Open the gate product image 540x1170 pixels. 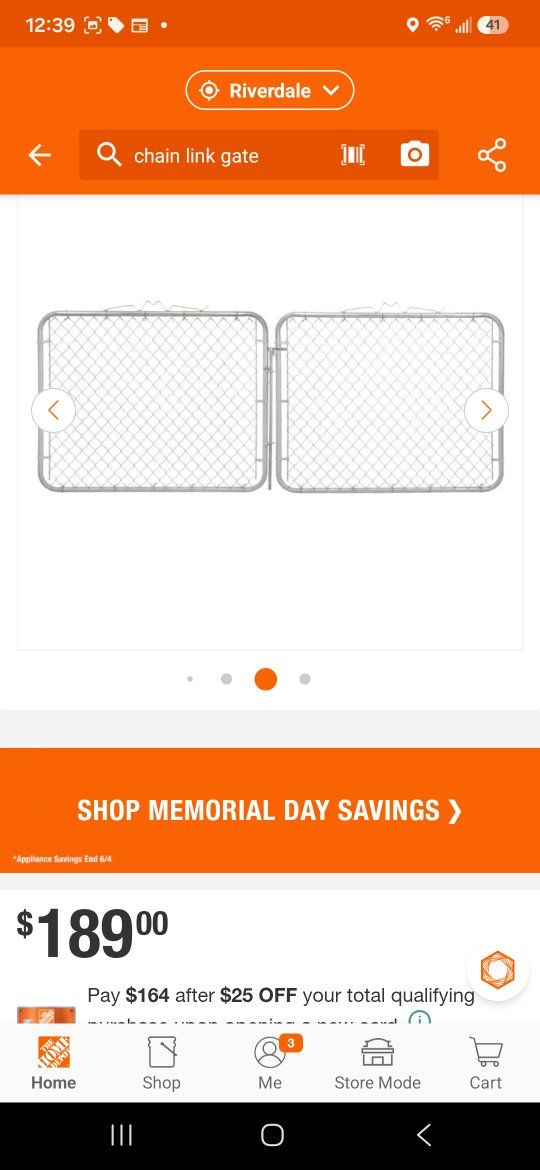tap(270, 399)
